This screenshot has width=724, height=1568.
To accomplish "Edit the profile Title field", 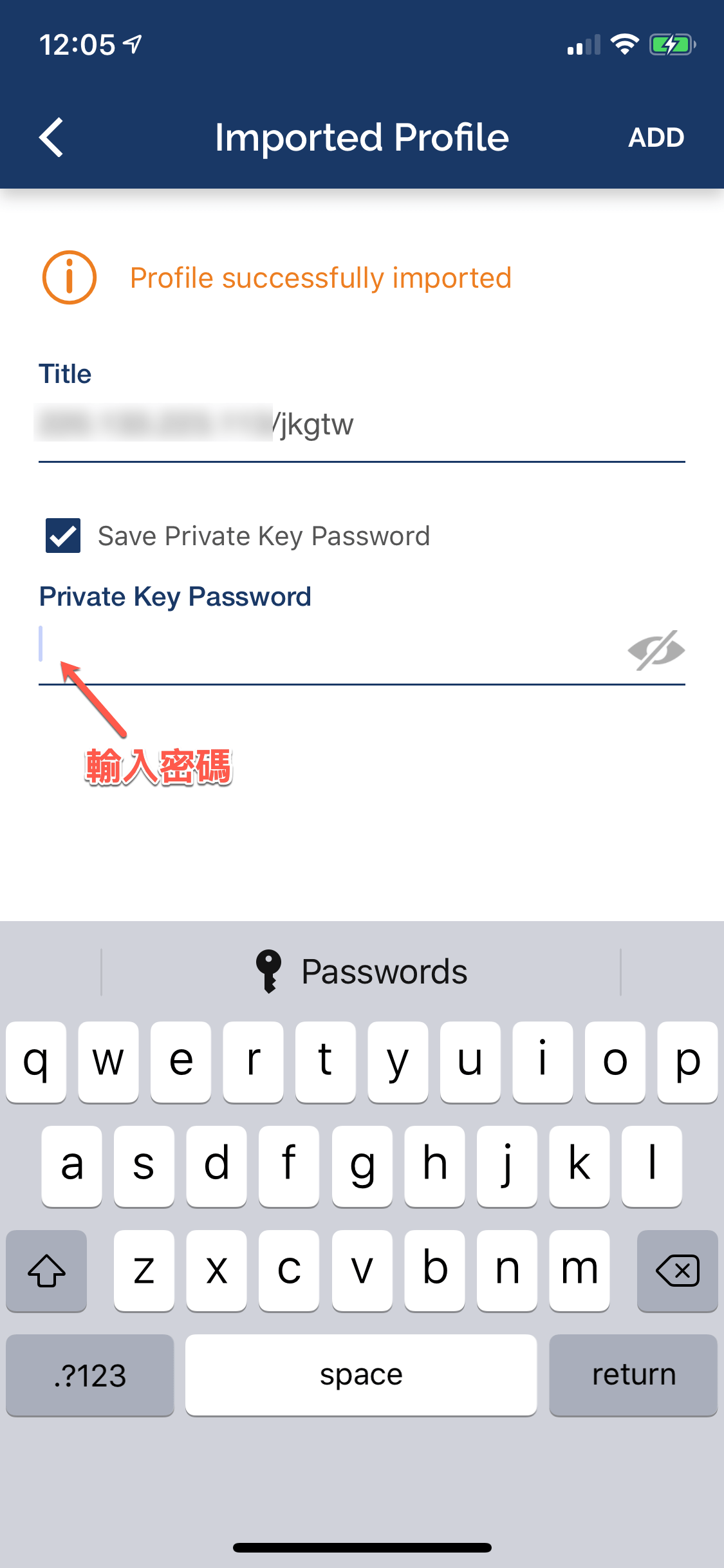I will click(362, 425).
